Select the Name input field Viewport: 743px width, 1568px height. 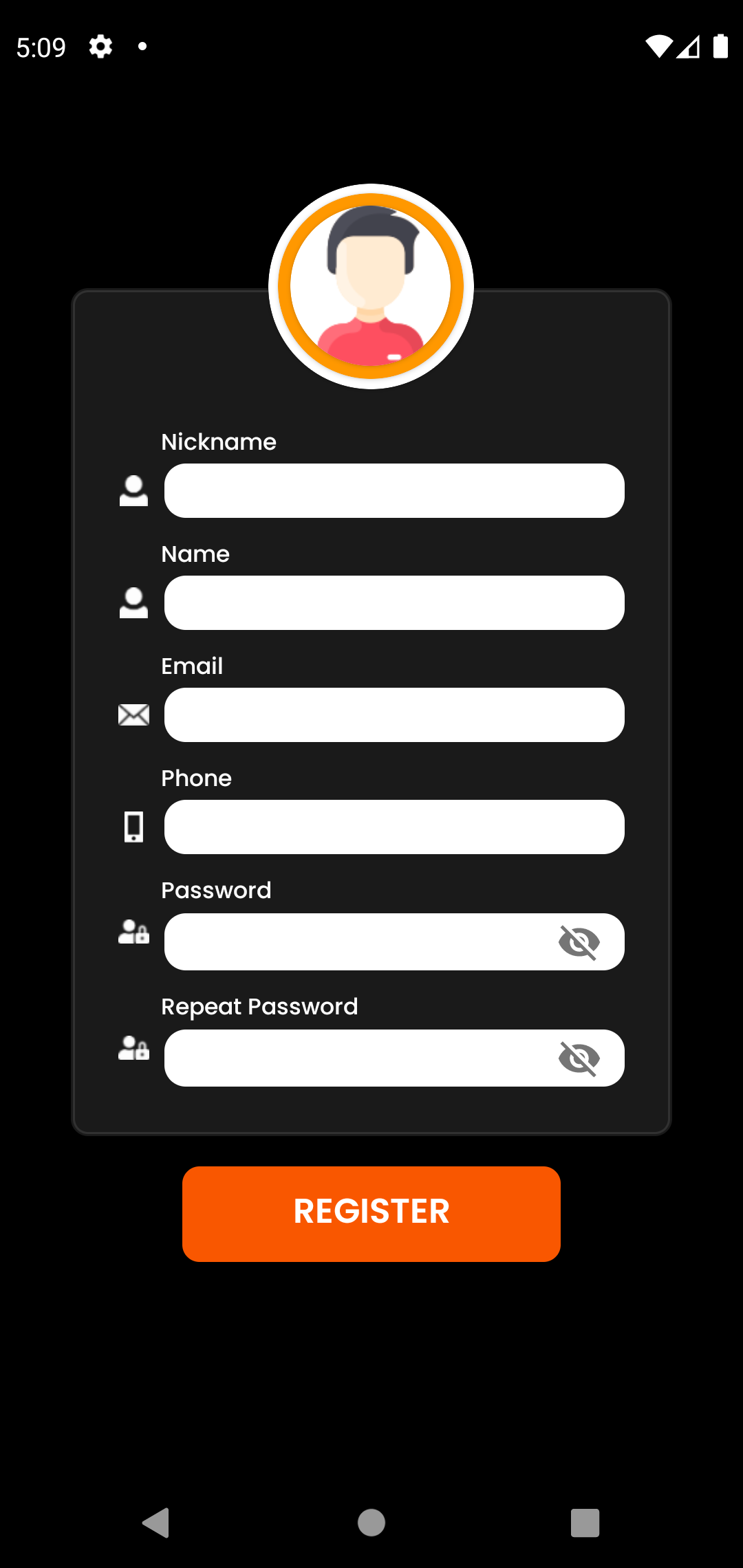pyautogui.click(x=394, y=602)
